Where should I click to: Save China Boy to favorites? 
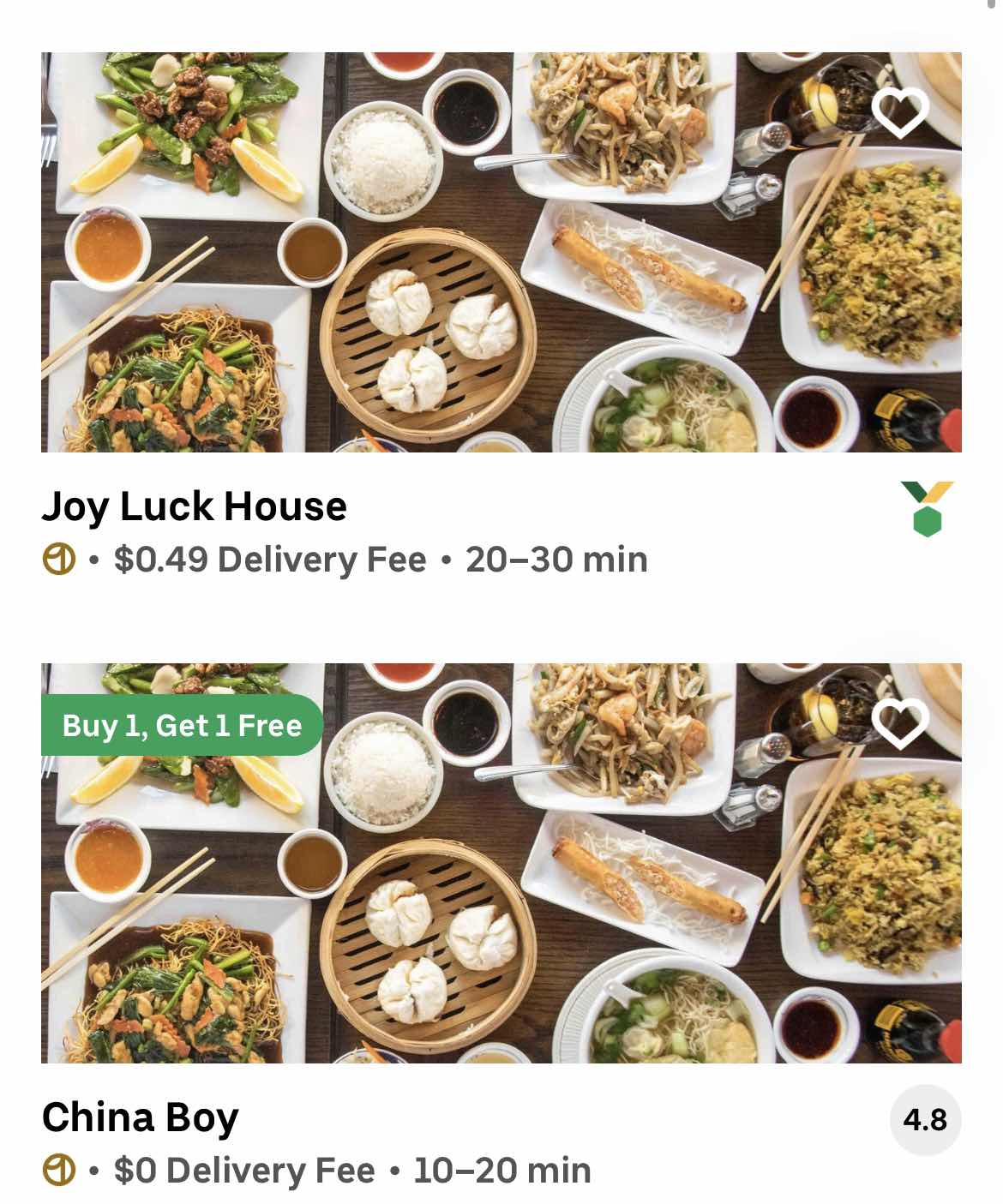point(900,723)
